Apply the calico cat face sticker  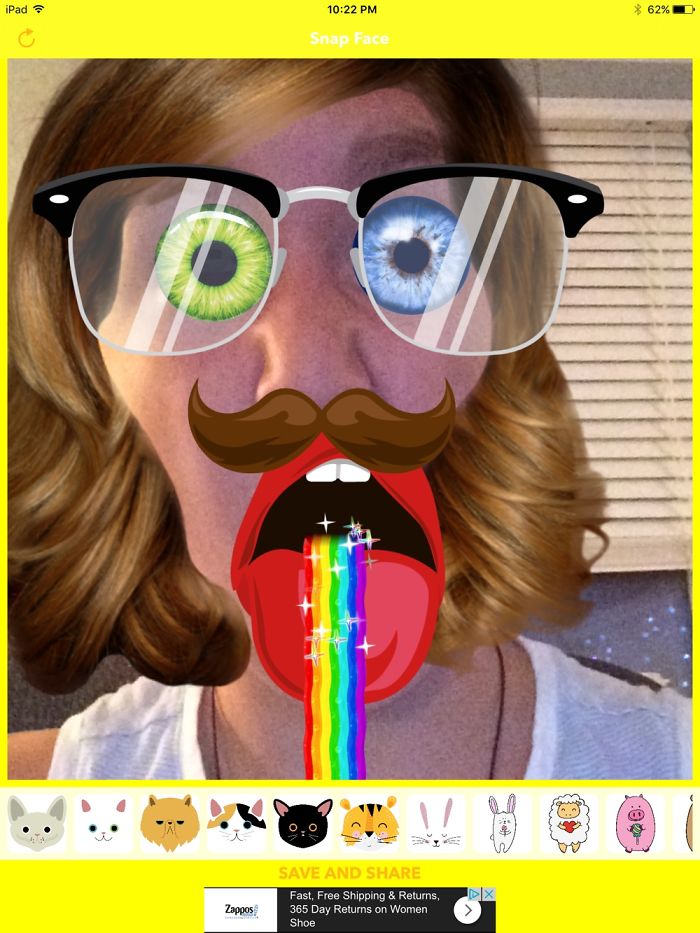pos(236,822)
